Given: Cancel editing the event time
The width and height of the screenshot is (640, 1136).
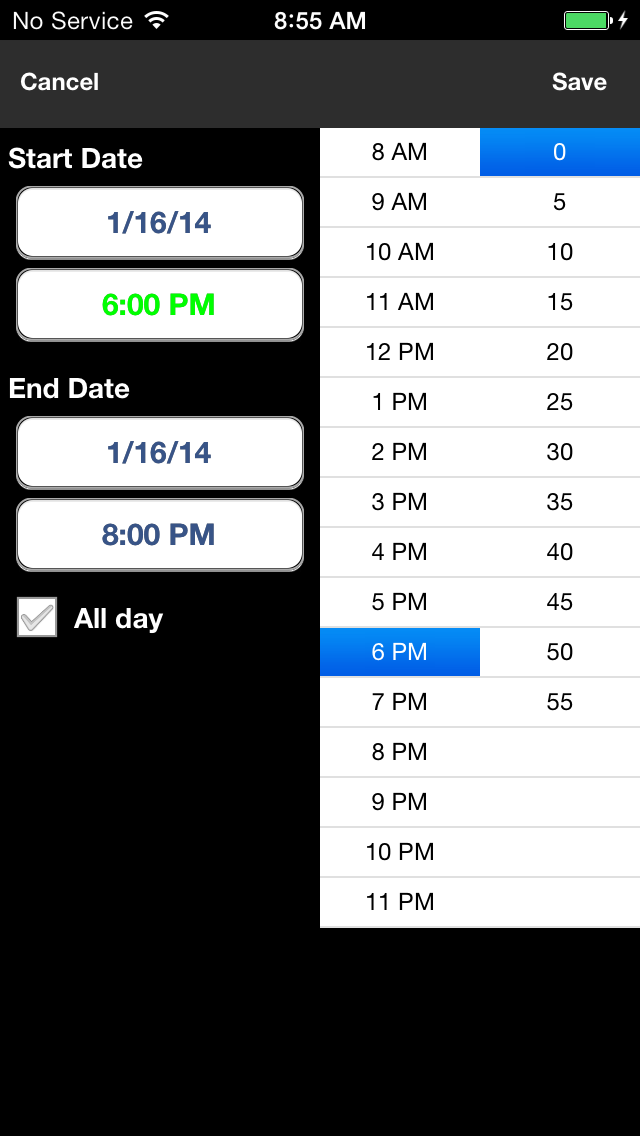Looking at the screenshot, I should 59,82.
